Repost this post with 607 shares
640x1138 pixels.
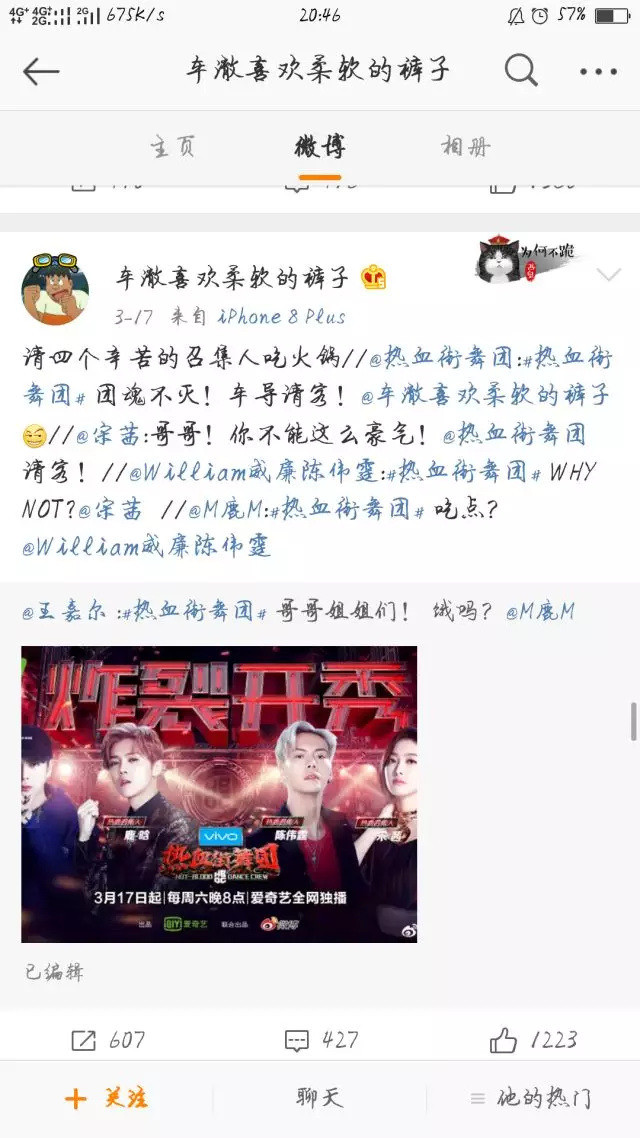click(x=108, y=1040)
